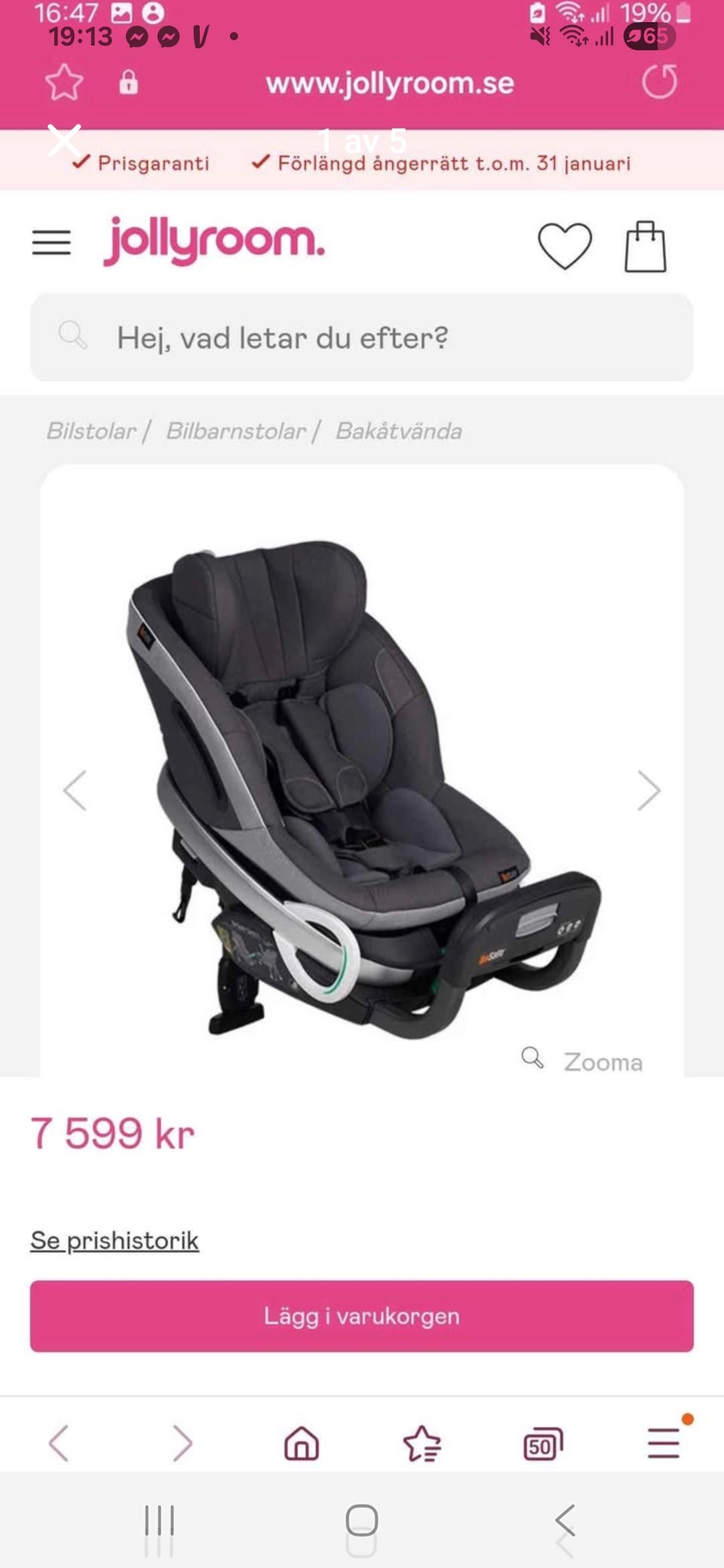Tap the Hej, vad letar du efter search field
This screenshot has height=1568, width=724.
[x=362, y=338]
